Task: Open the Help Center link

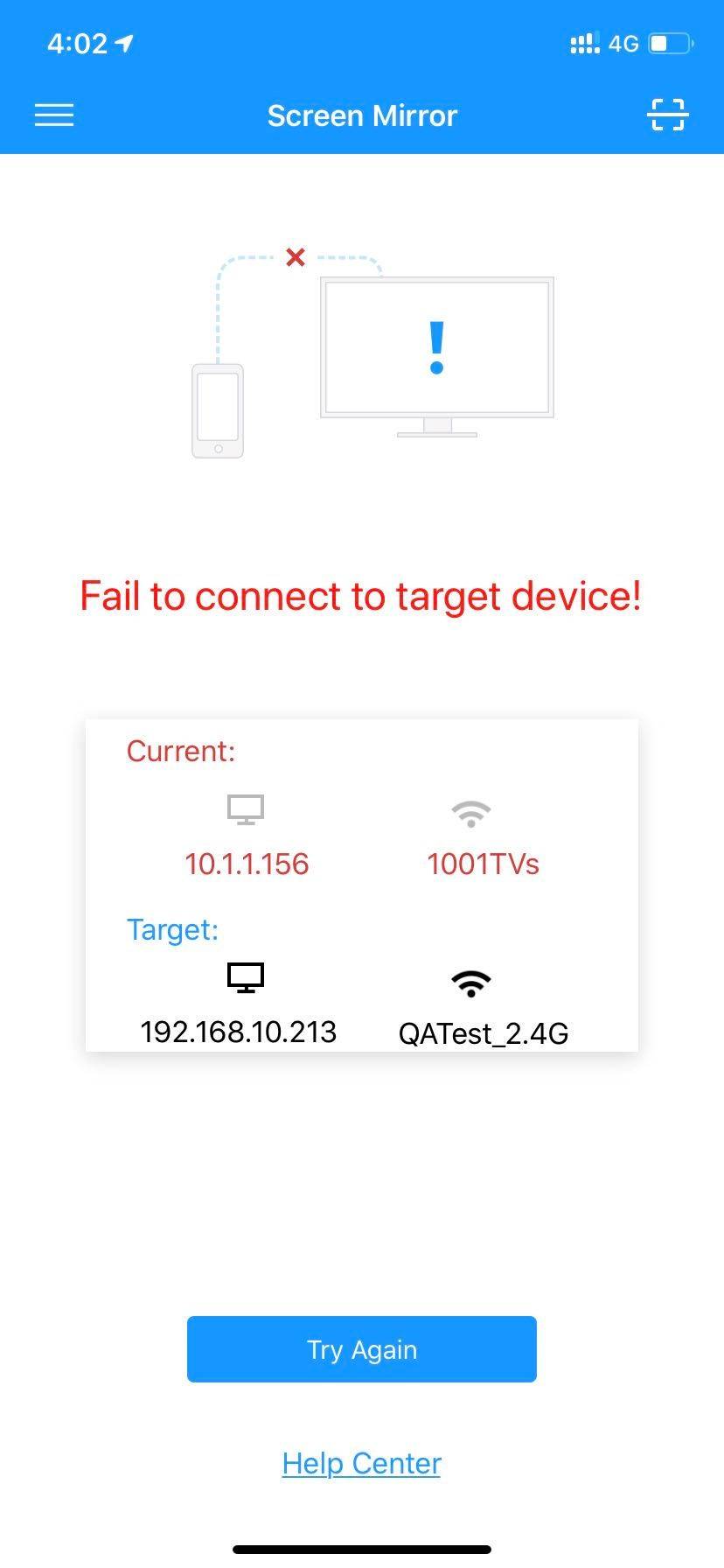Action: [x=361, y=1463]
